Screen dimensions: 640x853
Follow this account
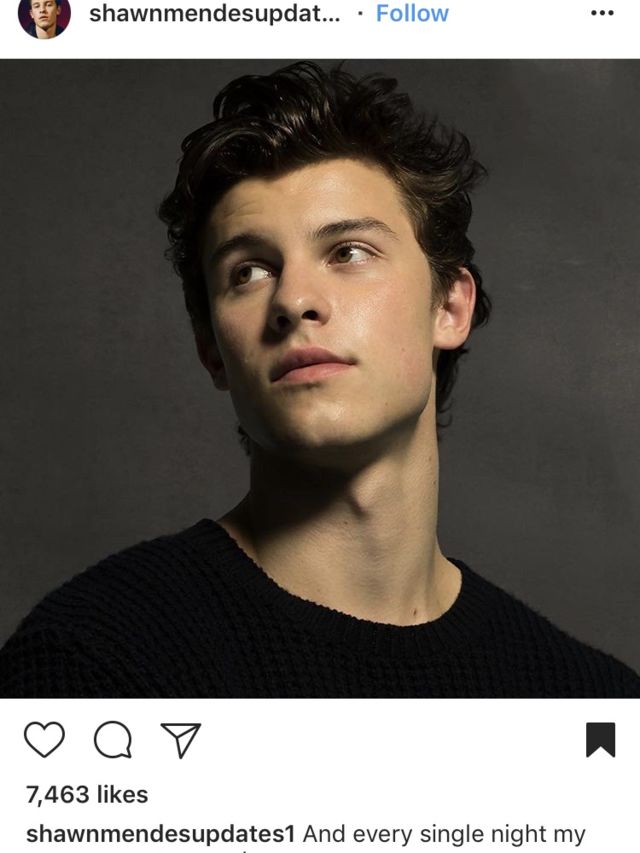click(x=412, y=14)
